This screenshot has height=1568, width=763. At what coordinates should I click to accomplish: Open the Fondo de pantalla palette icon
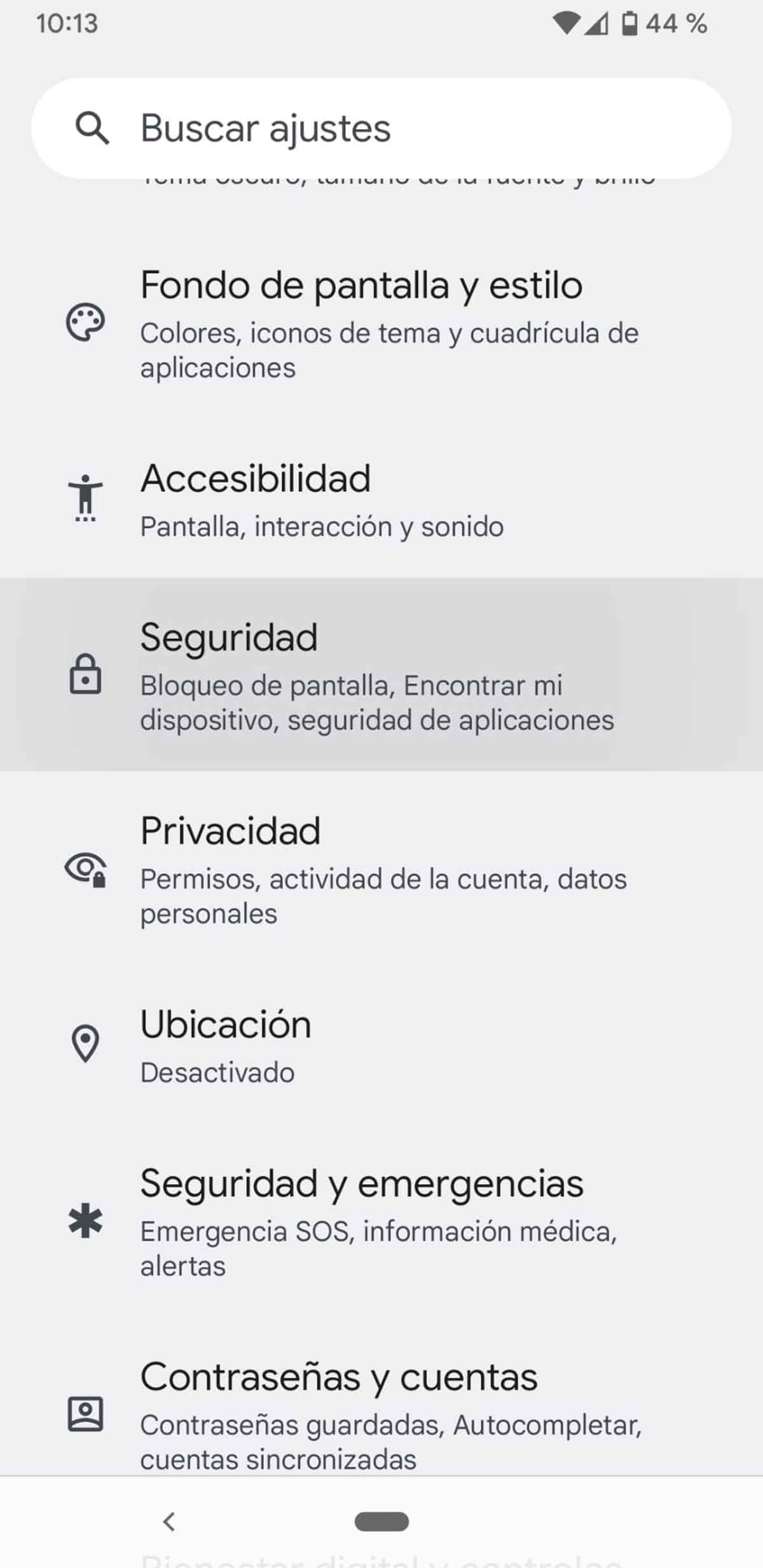click(85, 323)
